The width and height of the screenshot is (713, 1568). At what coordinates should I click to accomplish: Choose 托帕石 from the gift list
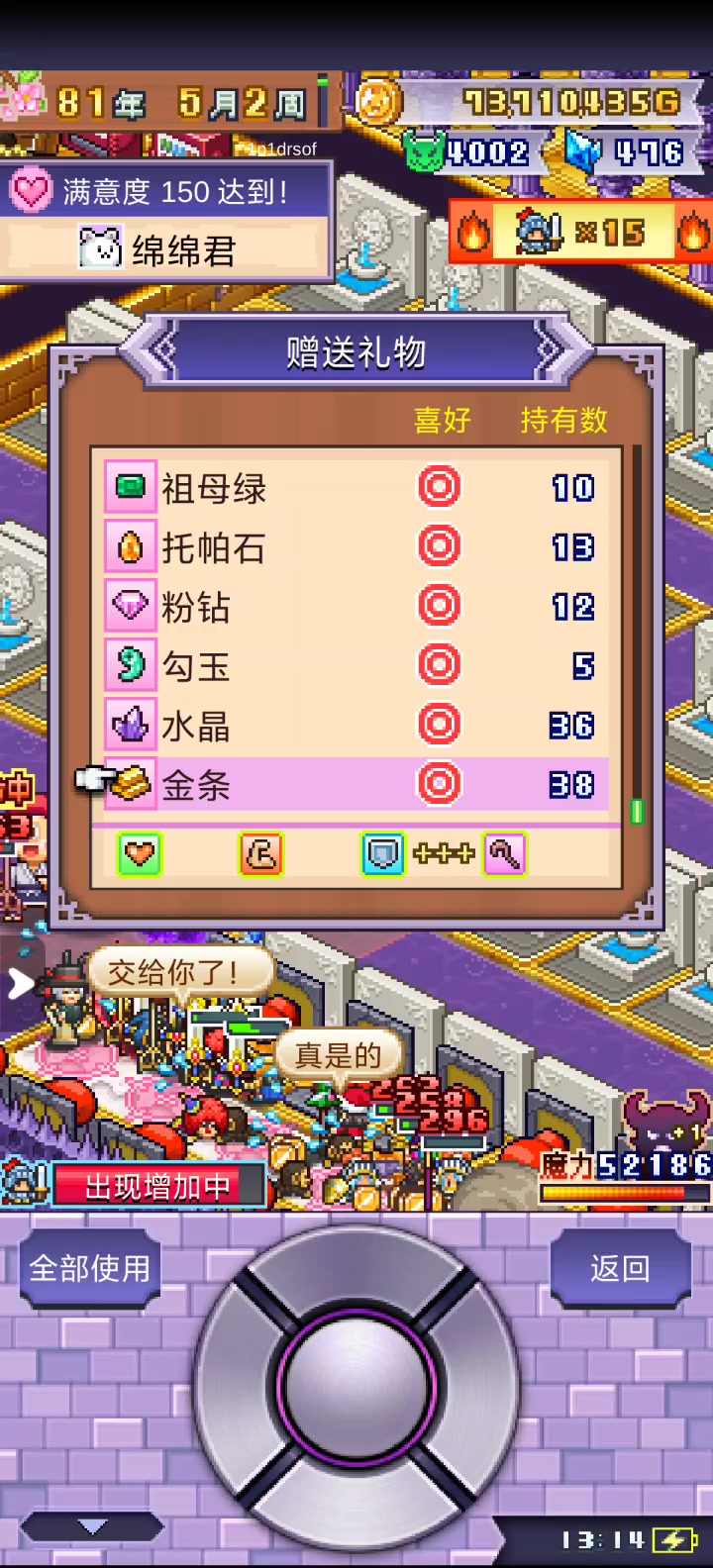coord(356,547)
